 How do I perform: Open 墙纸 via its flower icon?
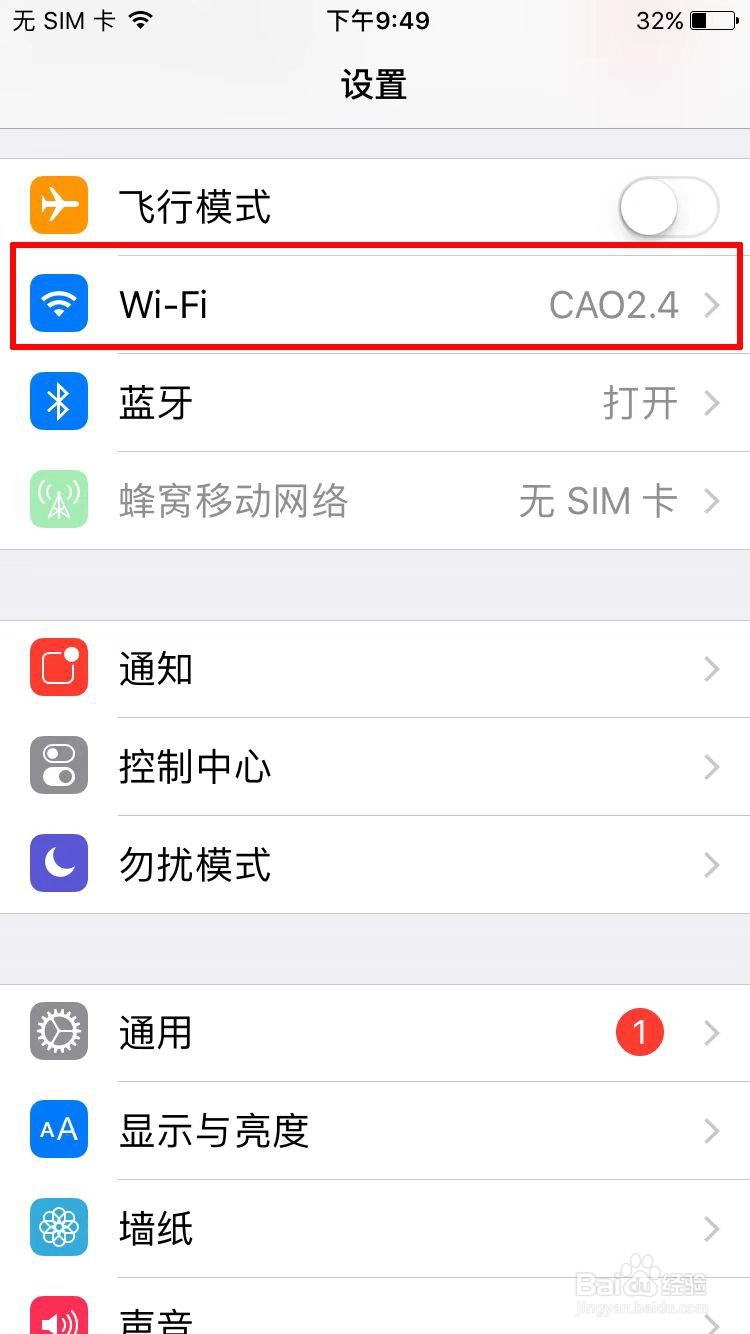pos(58,1228)
